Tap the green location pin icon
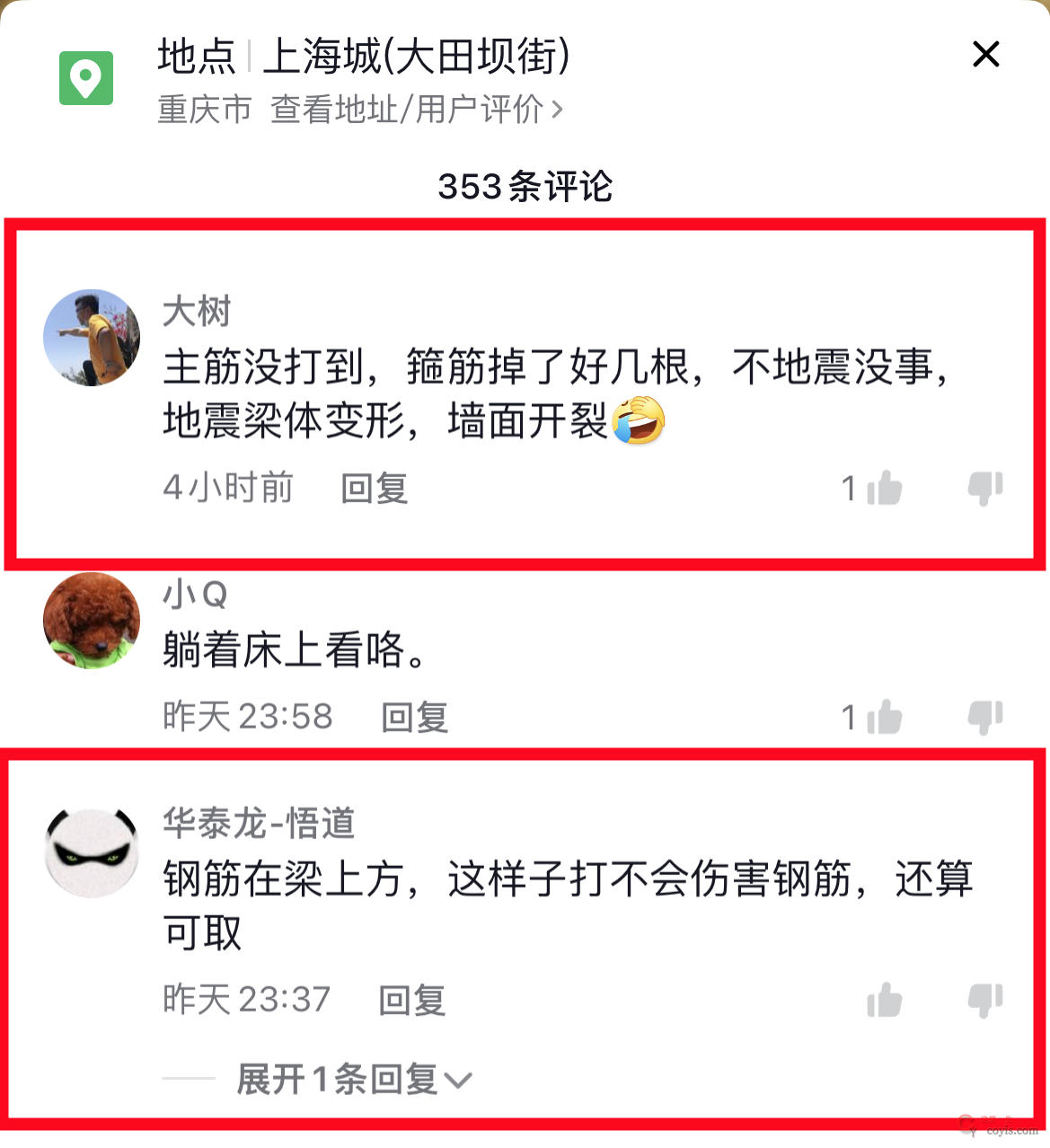Screen dimensions: 1050x1148 [86, 78]
